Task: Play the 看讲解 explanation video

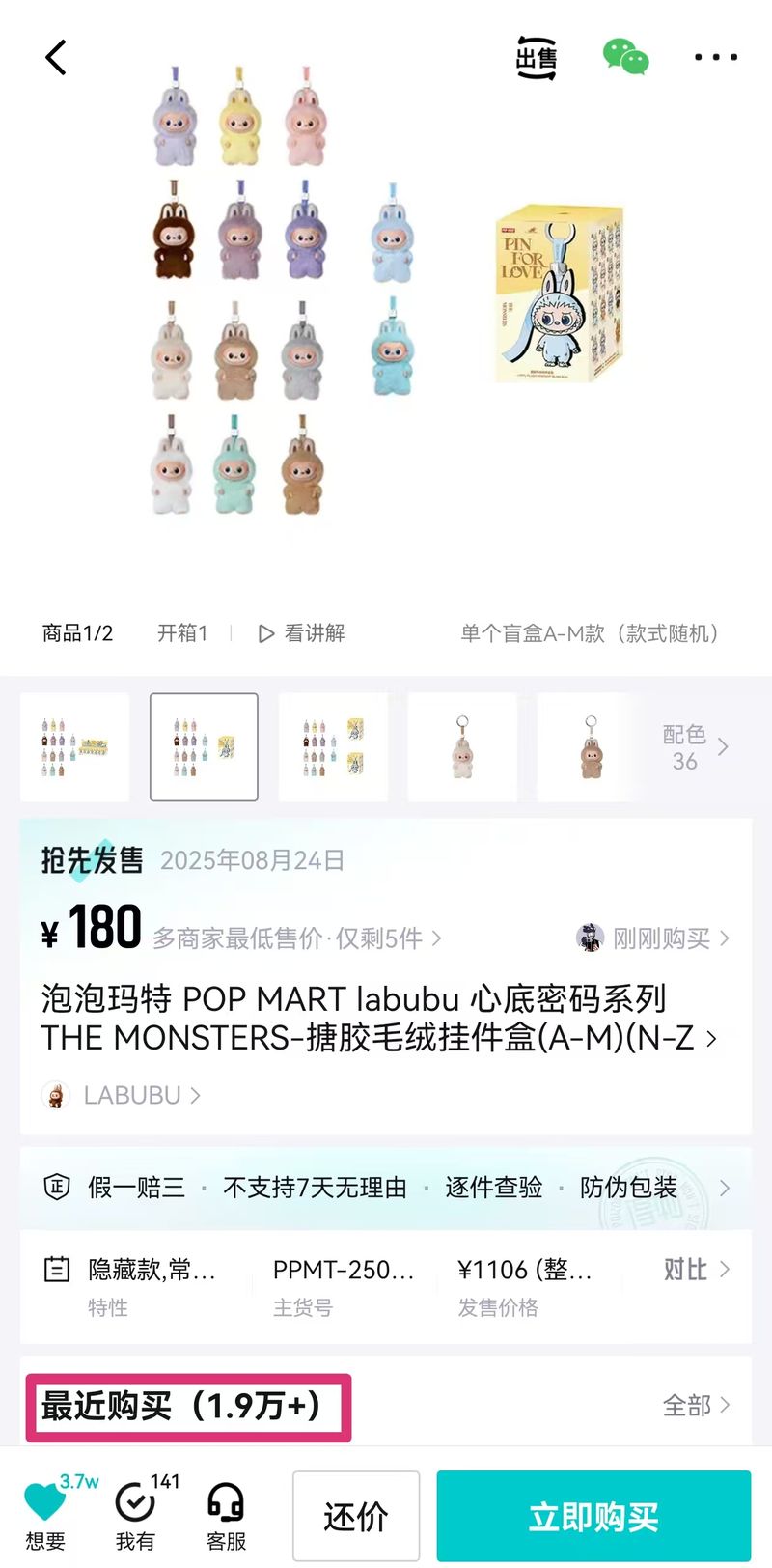Action: pos(301,633)
